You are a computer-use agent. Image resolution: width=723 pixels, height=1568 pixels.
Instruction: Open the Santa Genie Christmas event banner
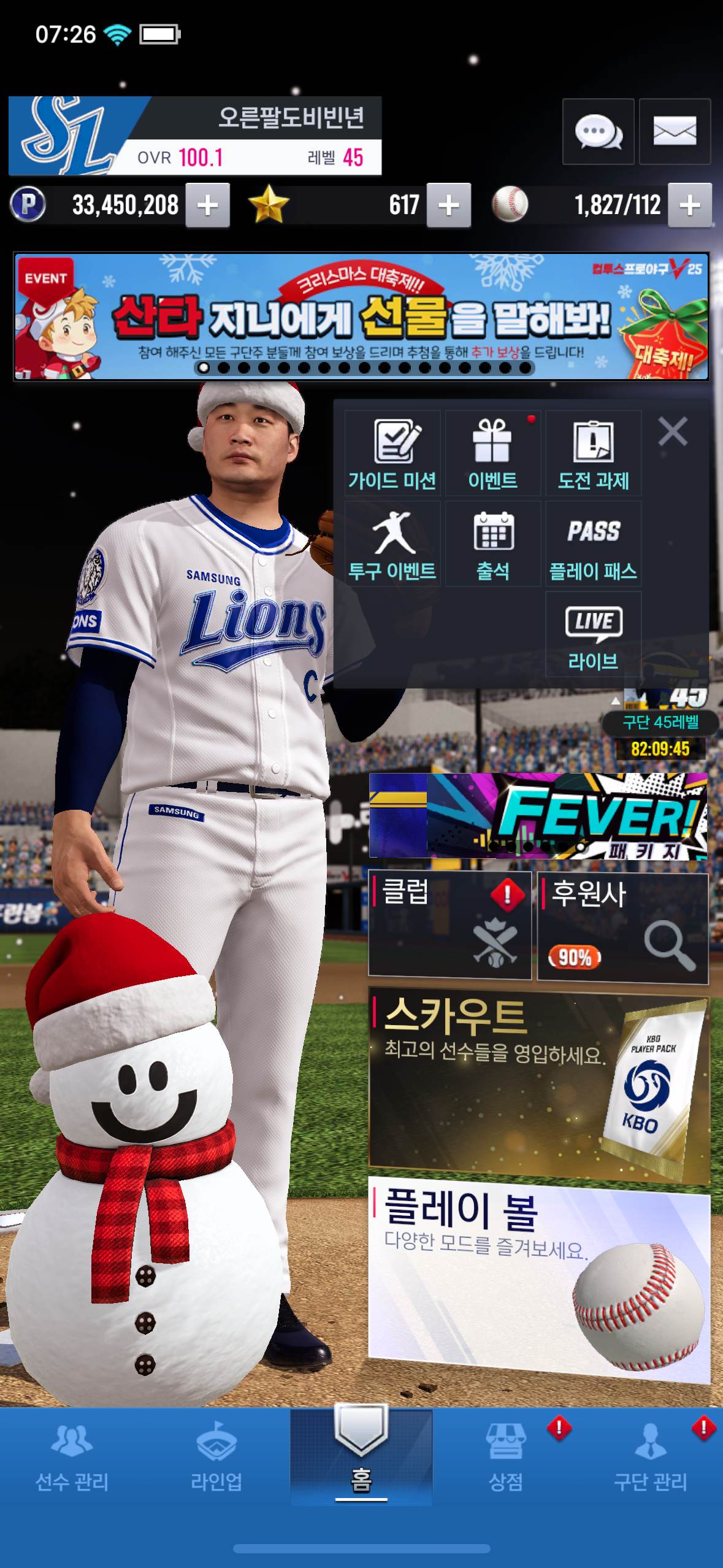click(x=361, y=317)
